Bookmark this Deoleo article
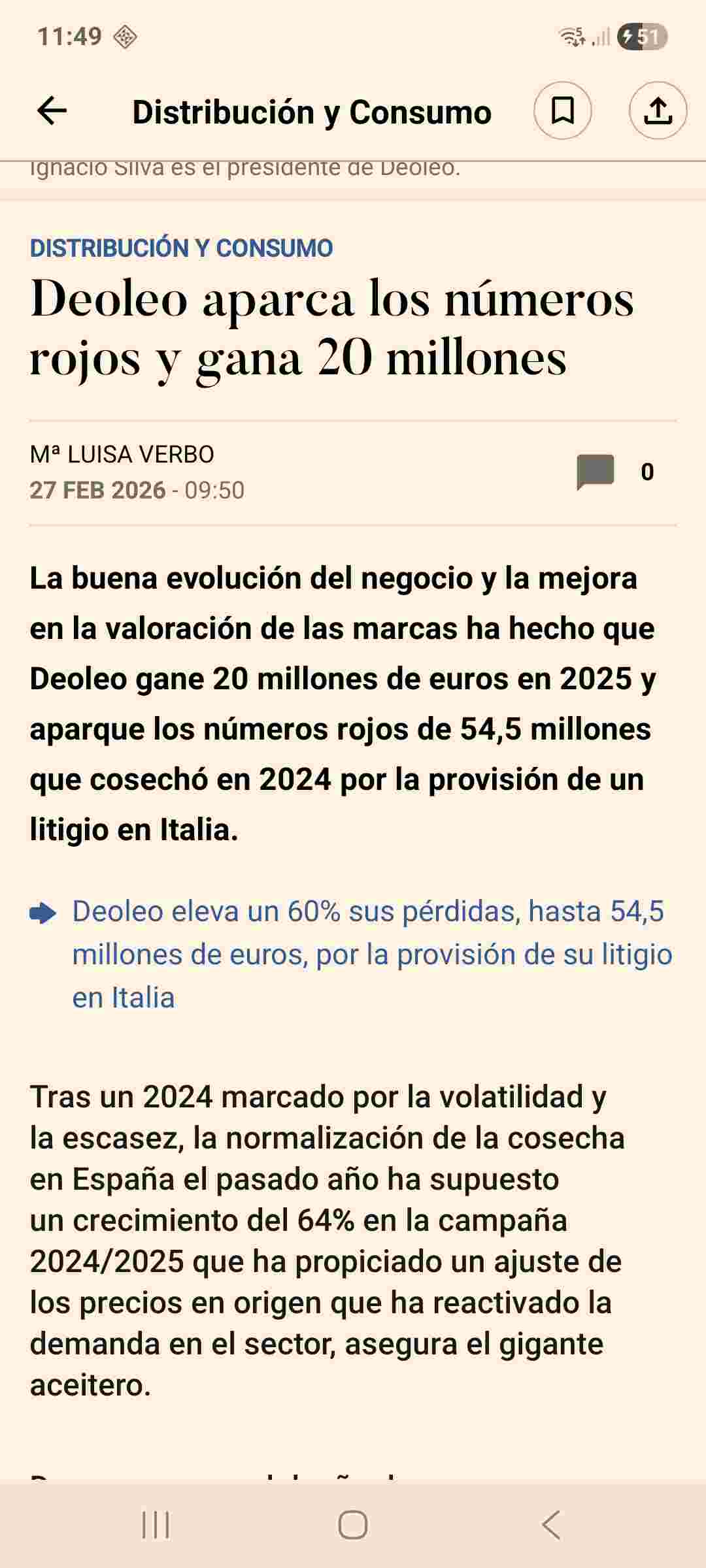This screenshot has height=1568, width=706. point(563,110)
